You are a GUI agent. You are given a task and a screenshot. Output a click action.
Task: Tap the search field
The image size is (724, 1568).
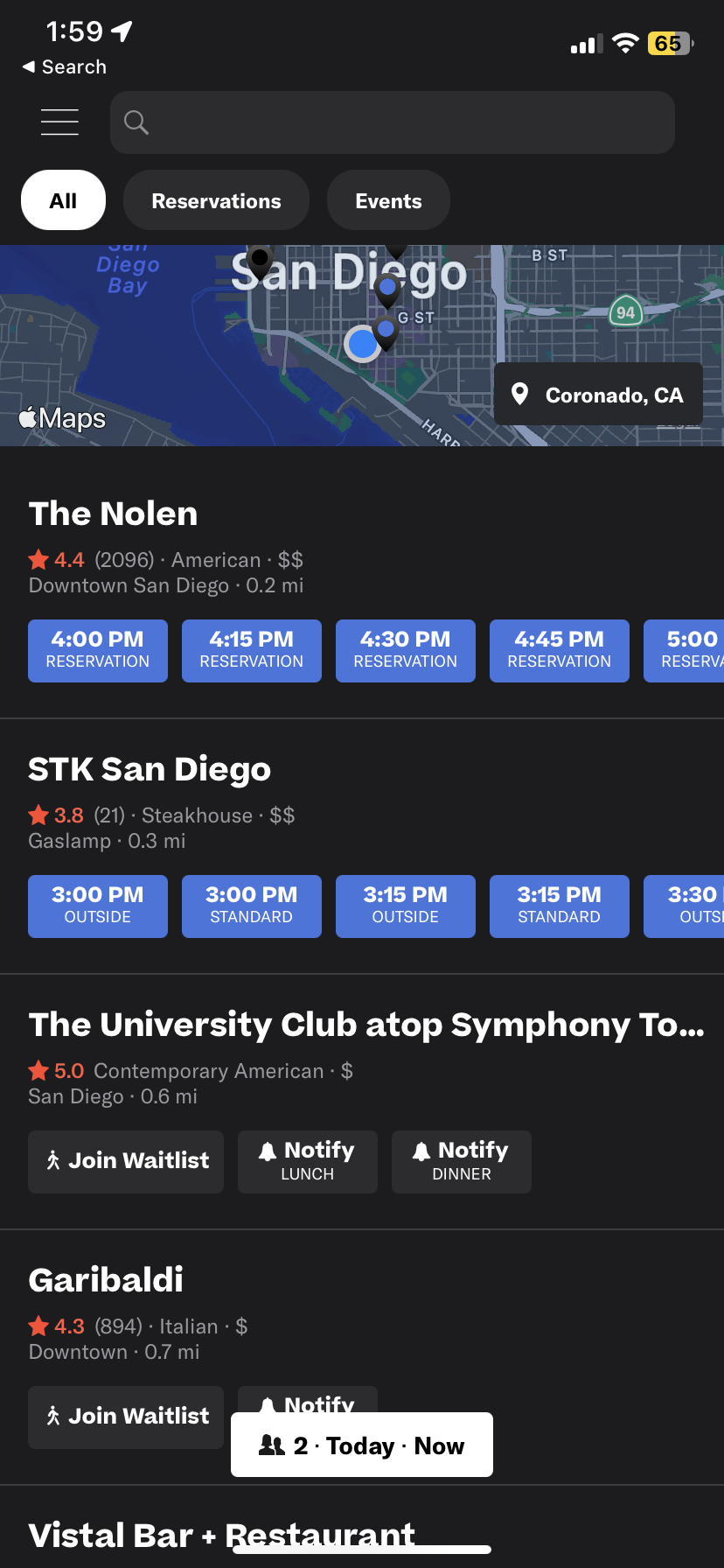[392, 122]
